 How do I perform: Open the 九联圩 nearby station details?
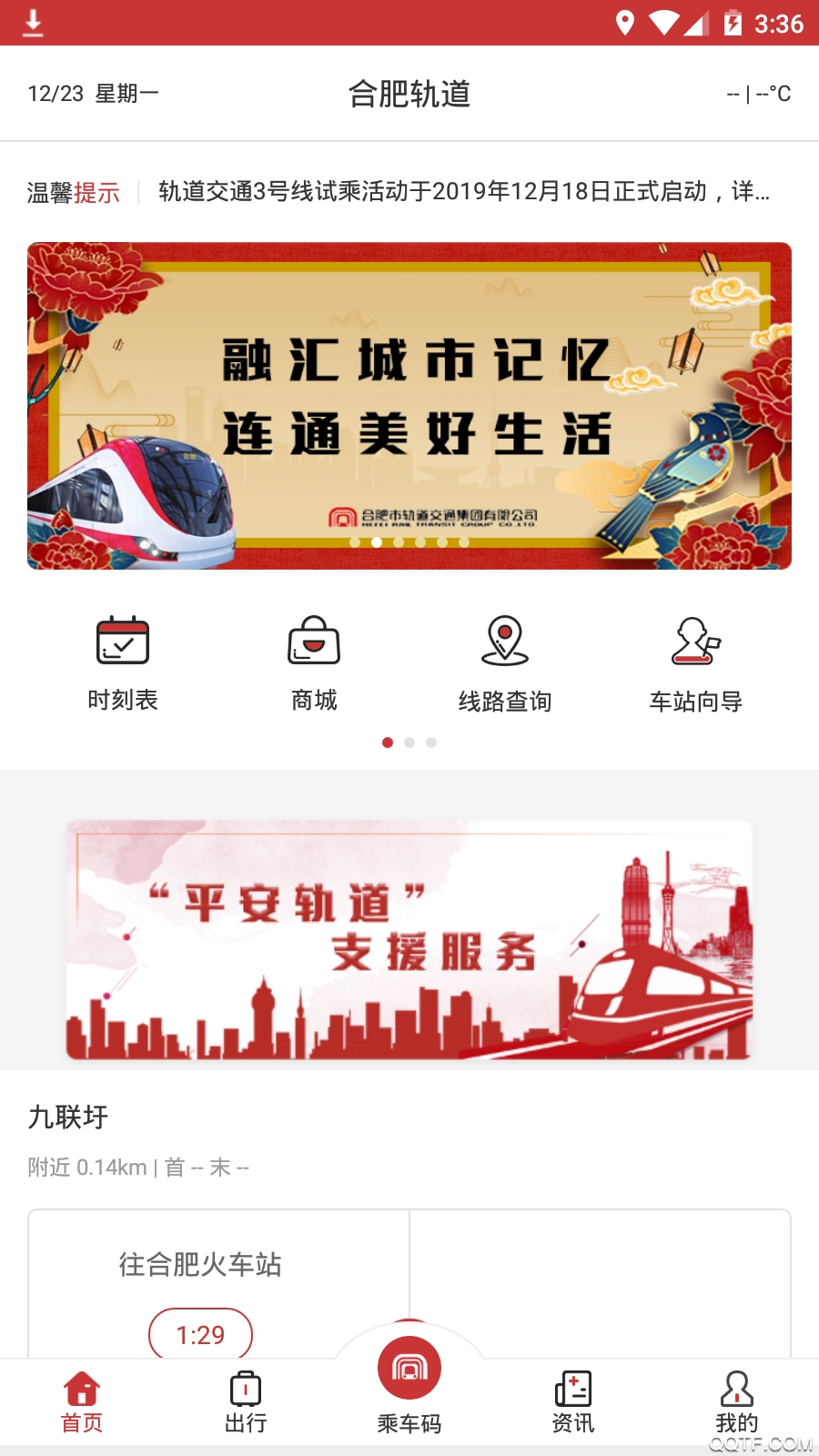(68, 1117)
